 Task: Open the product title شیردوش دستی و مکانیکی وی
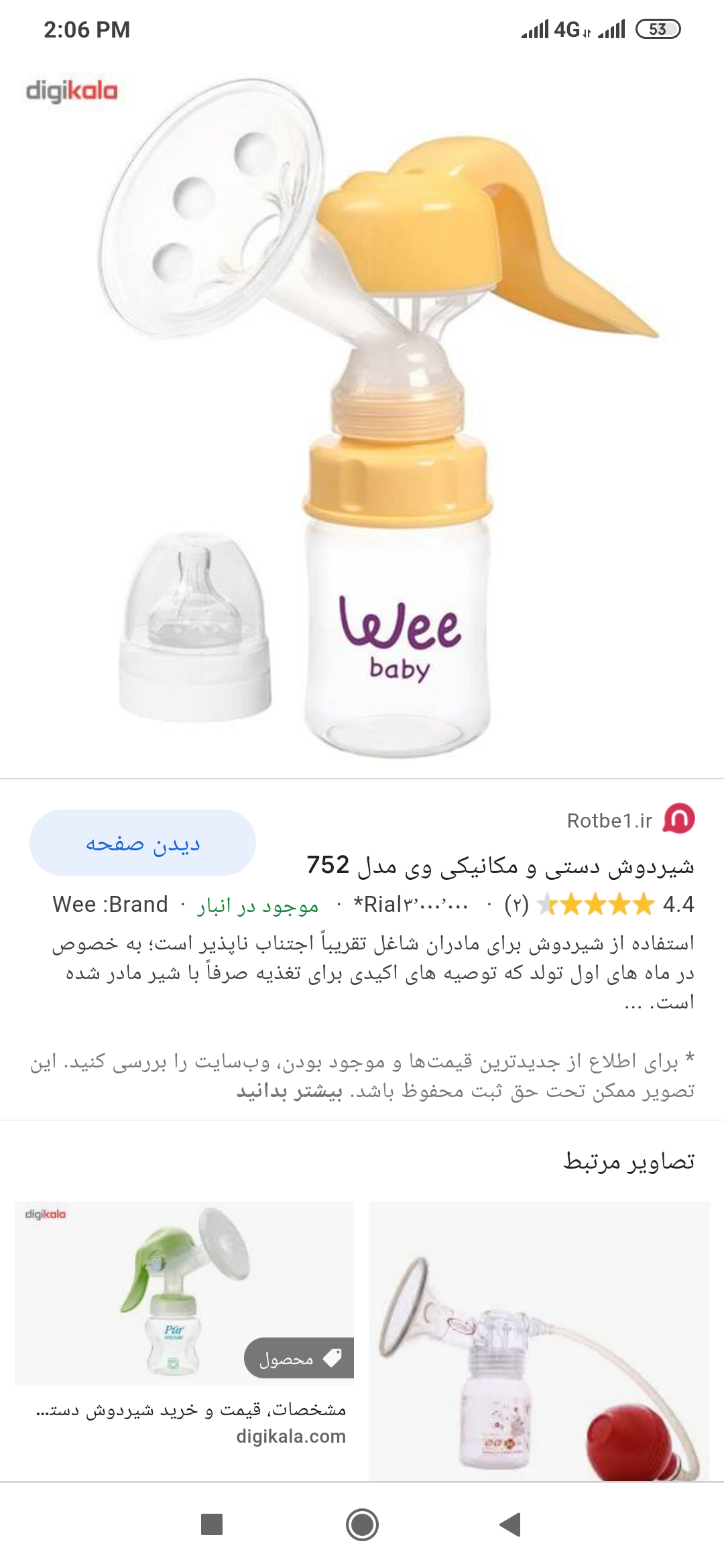(x=499, y=866)
